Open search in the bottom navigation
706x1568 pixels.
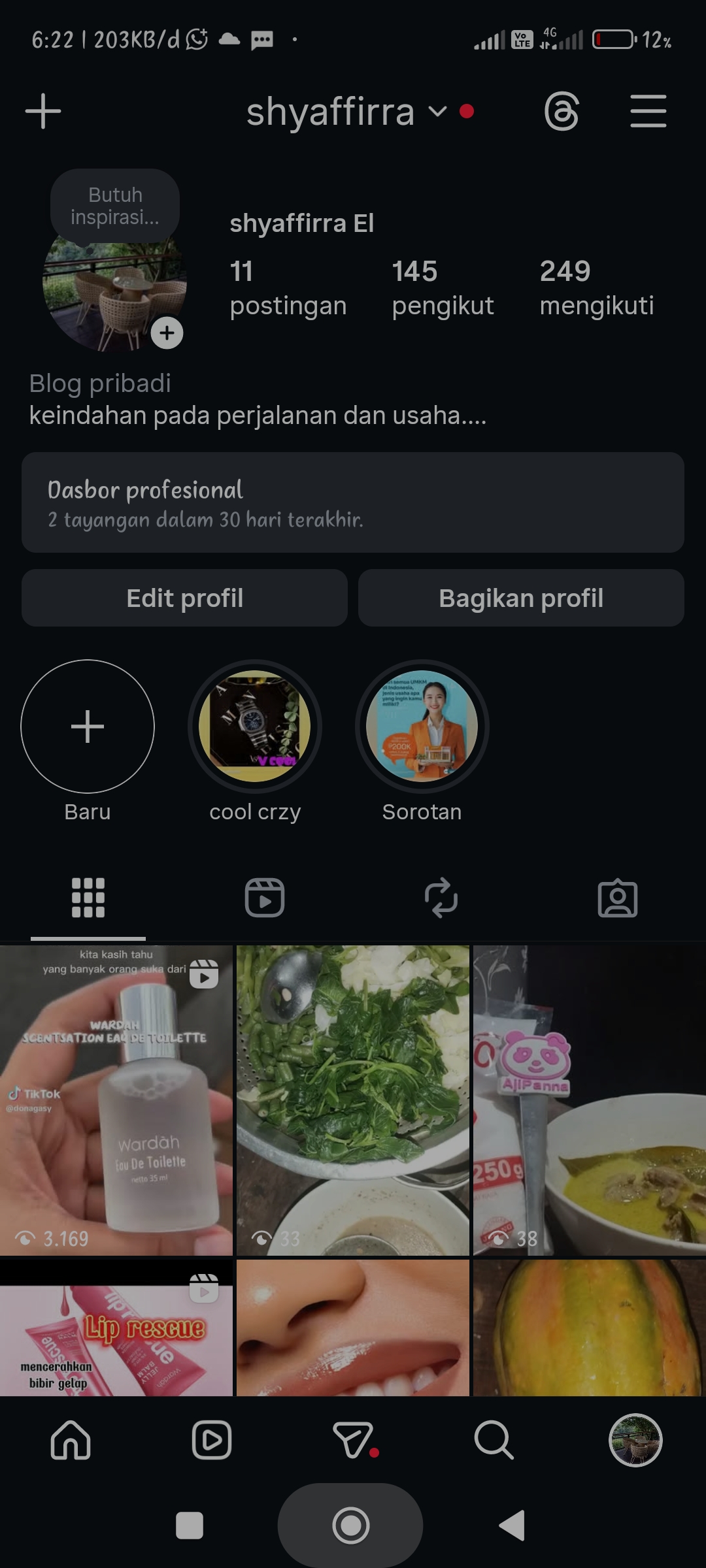(494, 1440)
